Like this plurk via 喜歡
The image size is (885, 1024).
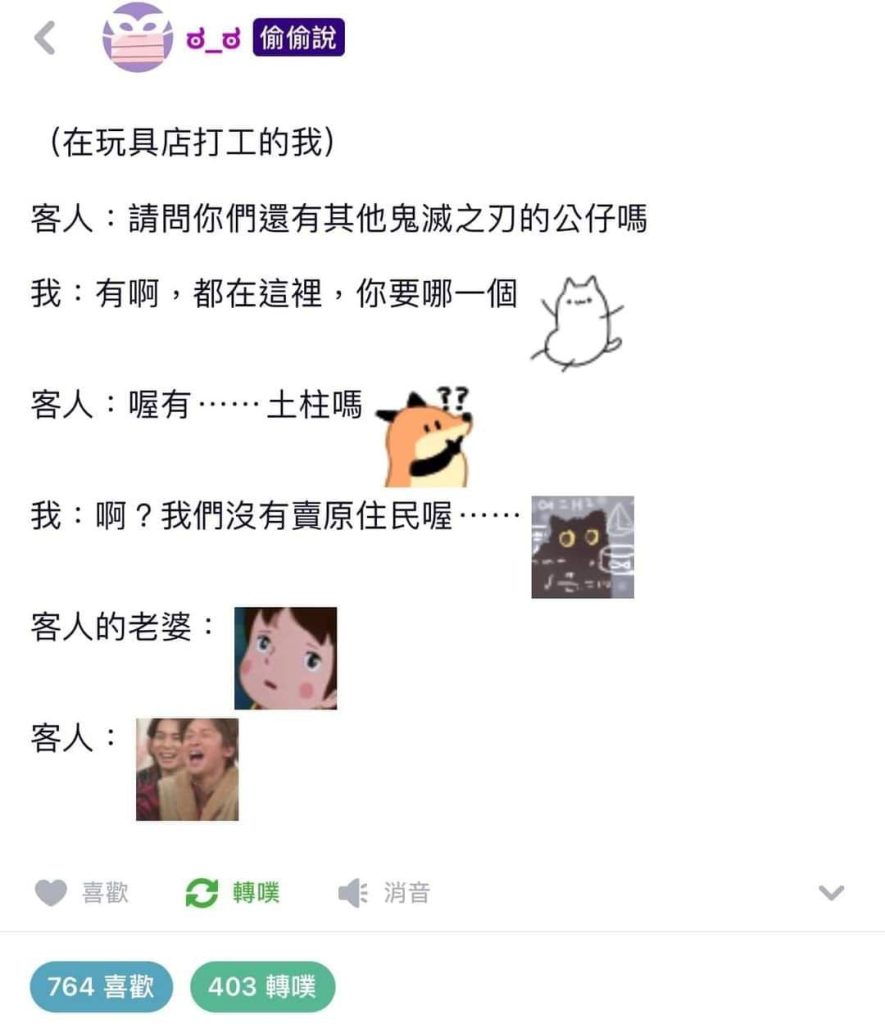(x=83, y=892)
